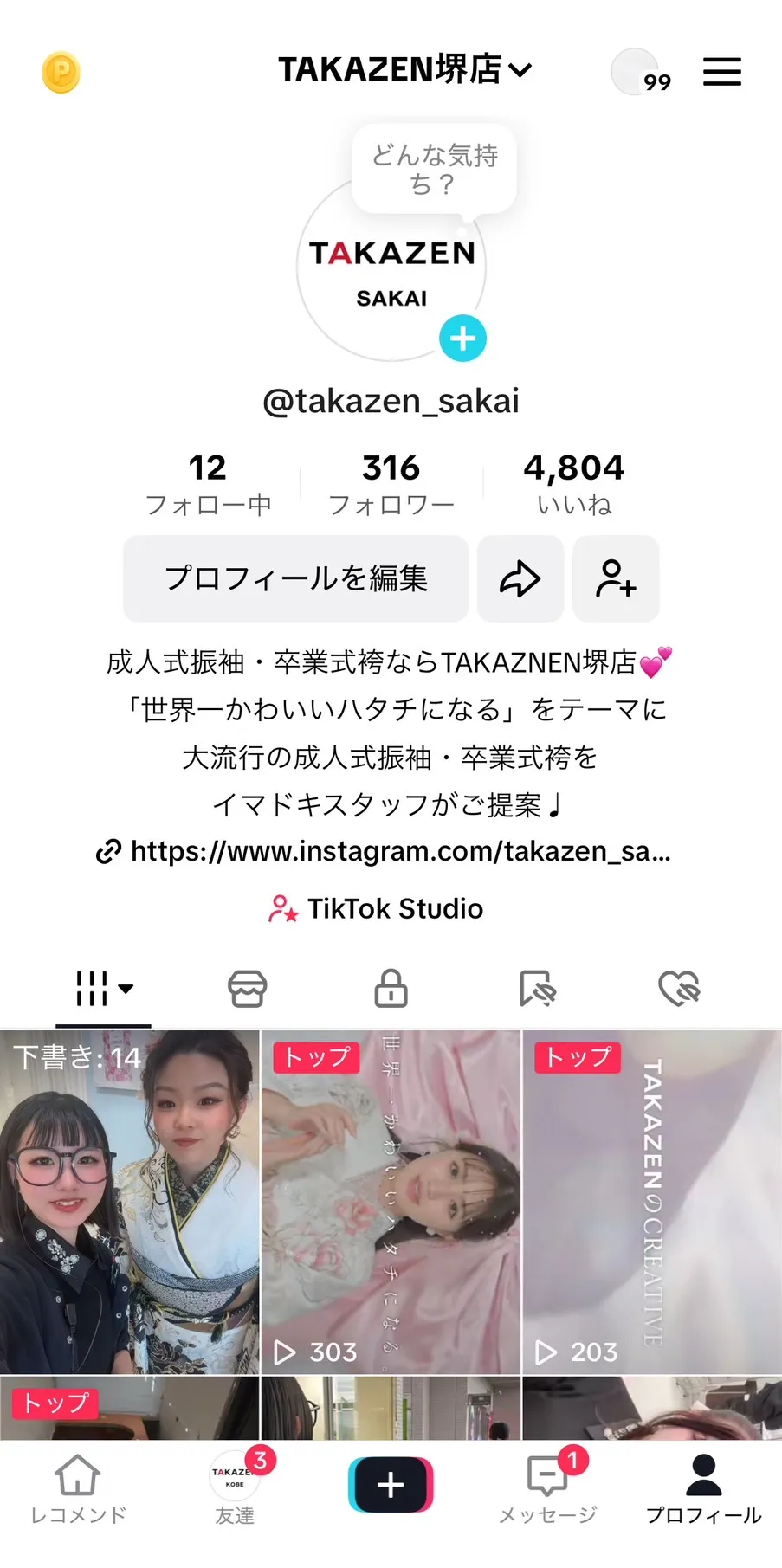Open the add friends icon
Screen dimensions: 782x1568
(616, 578)
